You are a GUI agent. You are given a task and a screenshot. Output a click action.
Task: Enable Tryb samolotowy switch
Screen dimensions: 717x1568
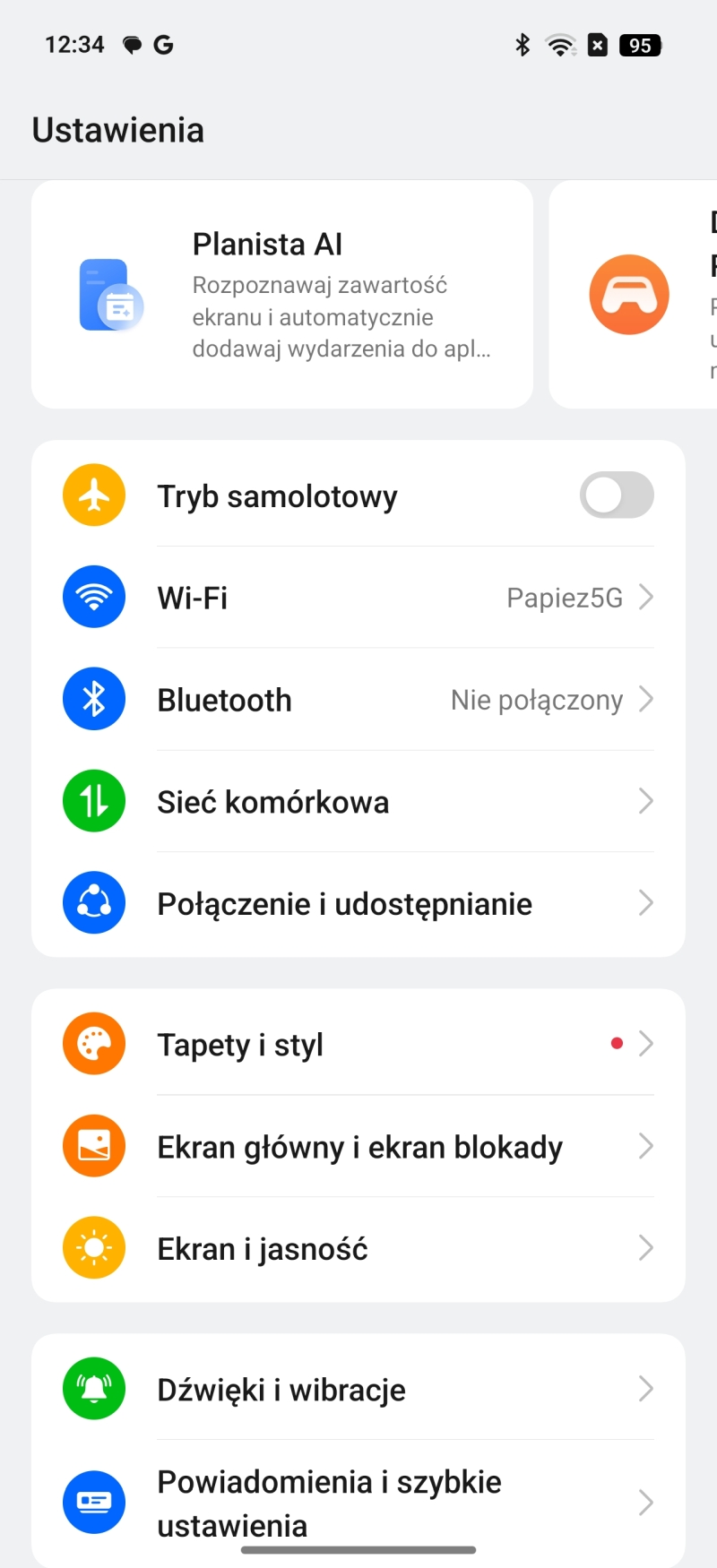pyautogui.click(x=616, y=495)
